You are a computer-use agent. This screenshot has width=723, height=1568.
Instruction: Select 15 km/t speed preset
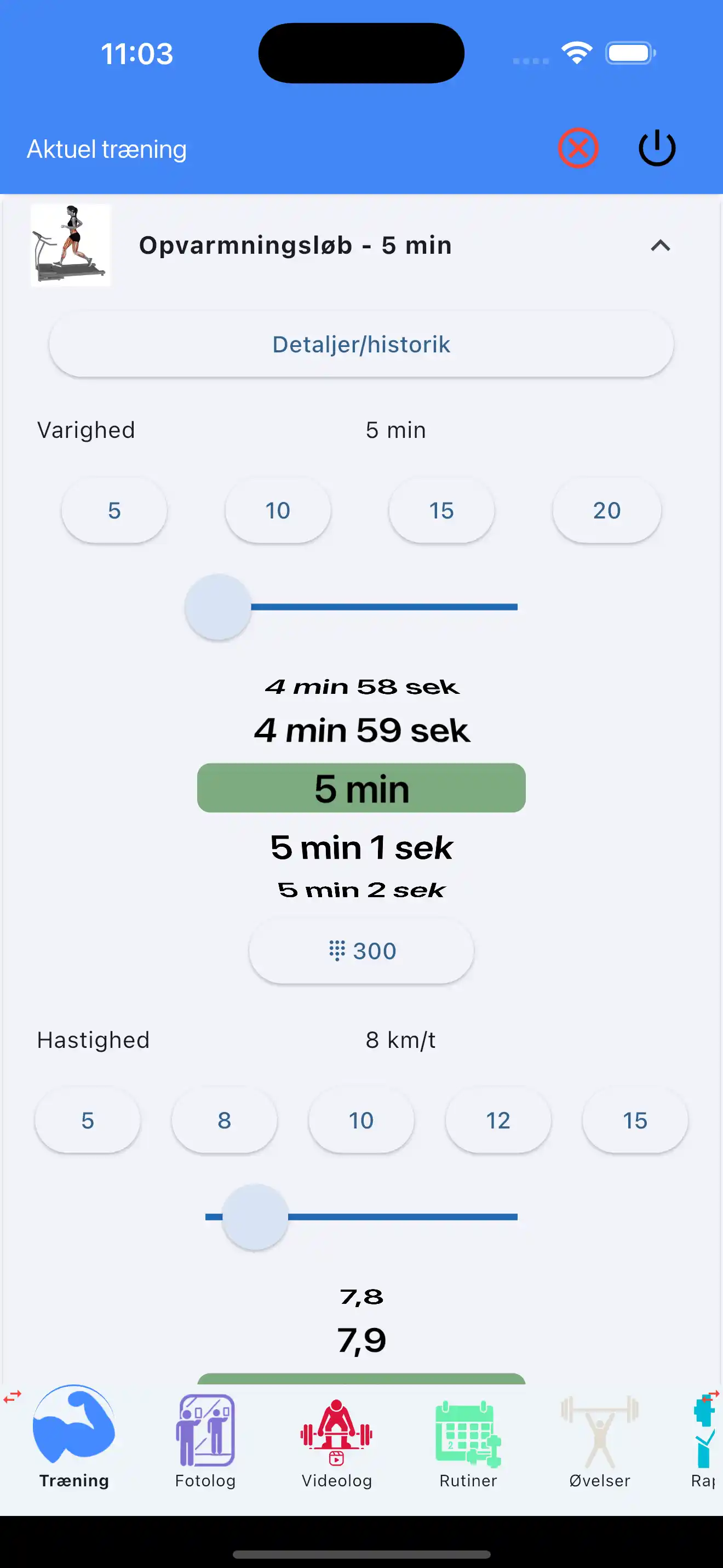click(634, 1120)
